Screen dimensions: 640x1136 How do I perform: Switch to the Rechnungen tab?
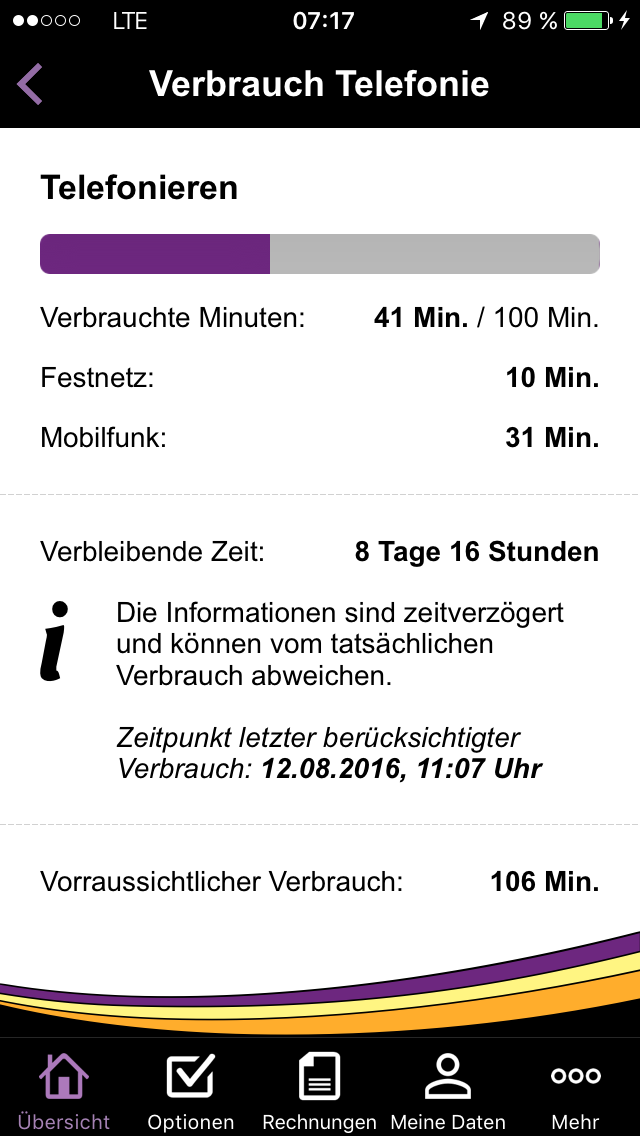coord(319,1089)
